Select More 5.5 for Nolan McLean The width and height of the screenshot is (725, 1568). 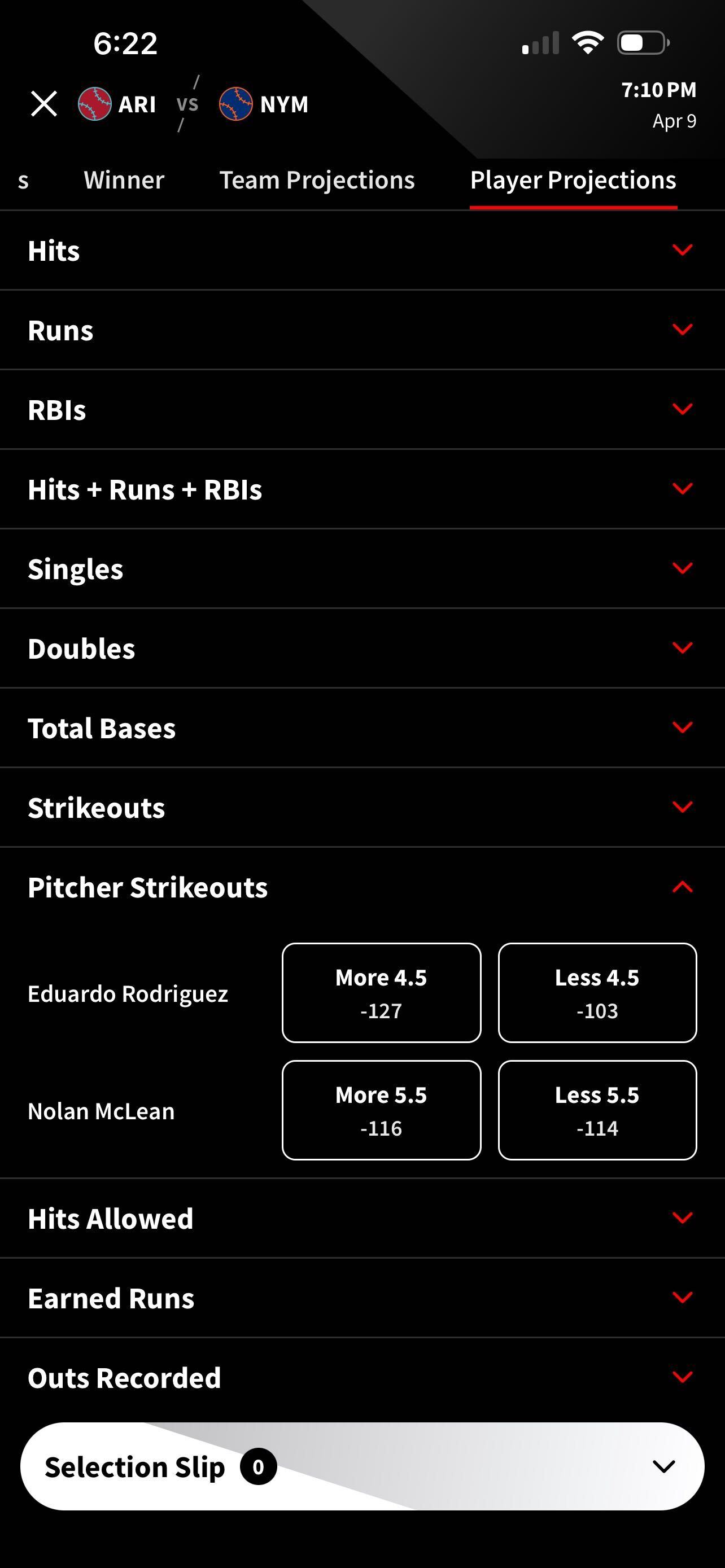[x=381, y=1110]
